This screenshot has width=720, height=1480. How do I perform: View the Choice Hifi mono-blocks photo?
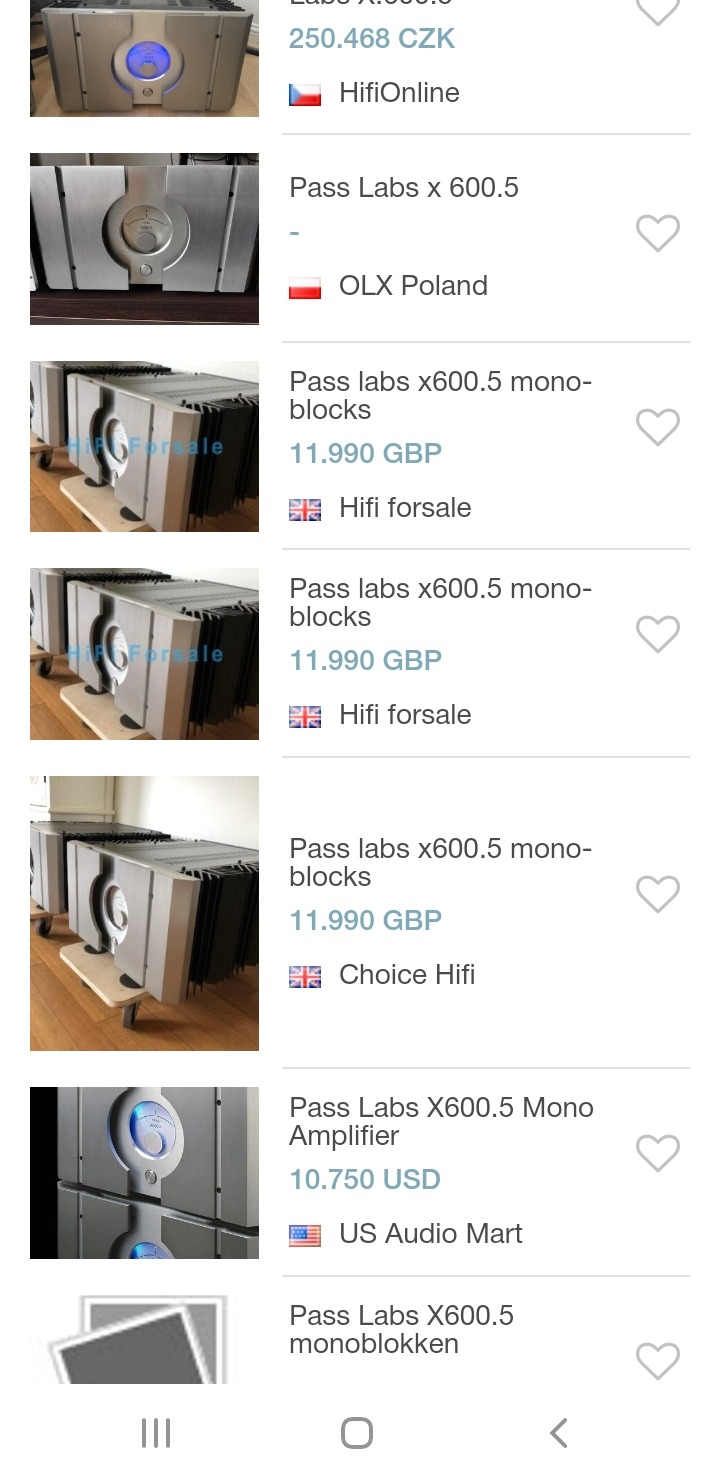coord(144,913)
